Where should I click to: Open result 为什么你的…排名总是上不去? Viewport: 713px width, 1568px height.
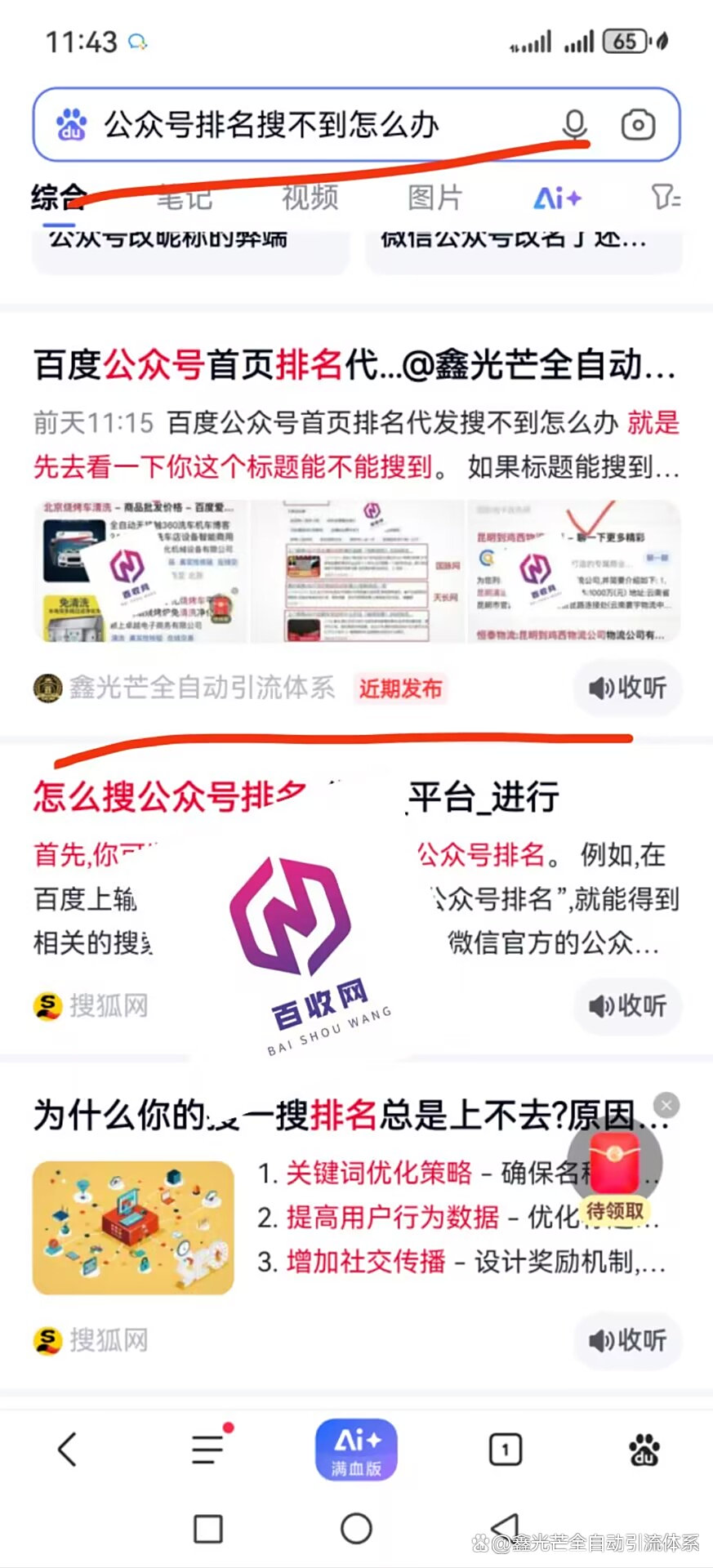[351, 1115]
